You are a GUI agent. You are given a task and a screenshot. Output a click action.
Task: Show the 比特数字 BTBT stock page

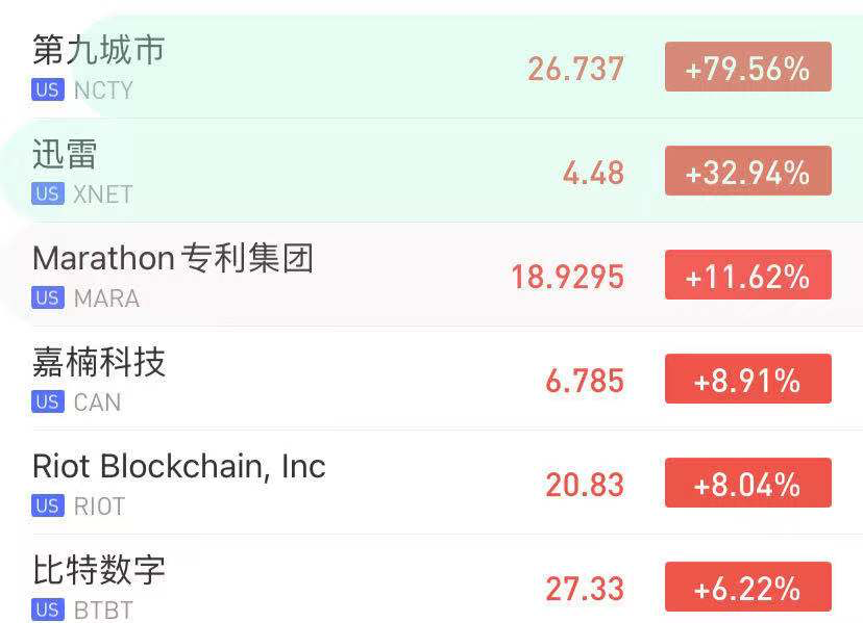(x=300, y=585)
